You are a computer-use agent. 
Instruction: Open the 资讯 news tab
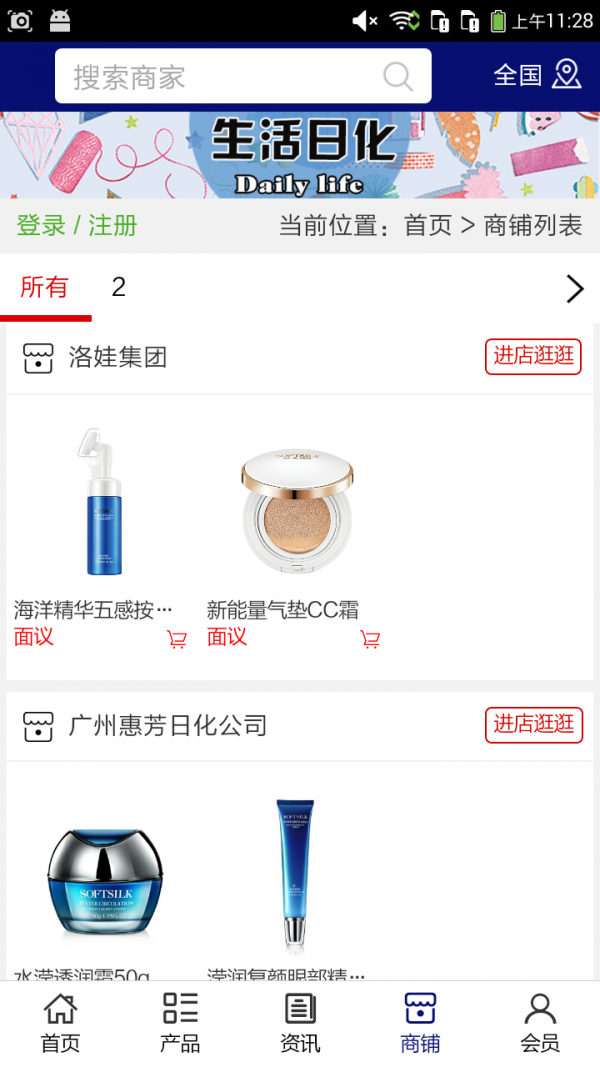pyautogui.click(x=300, y=1023)
